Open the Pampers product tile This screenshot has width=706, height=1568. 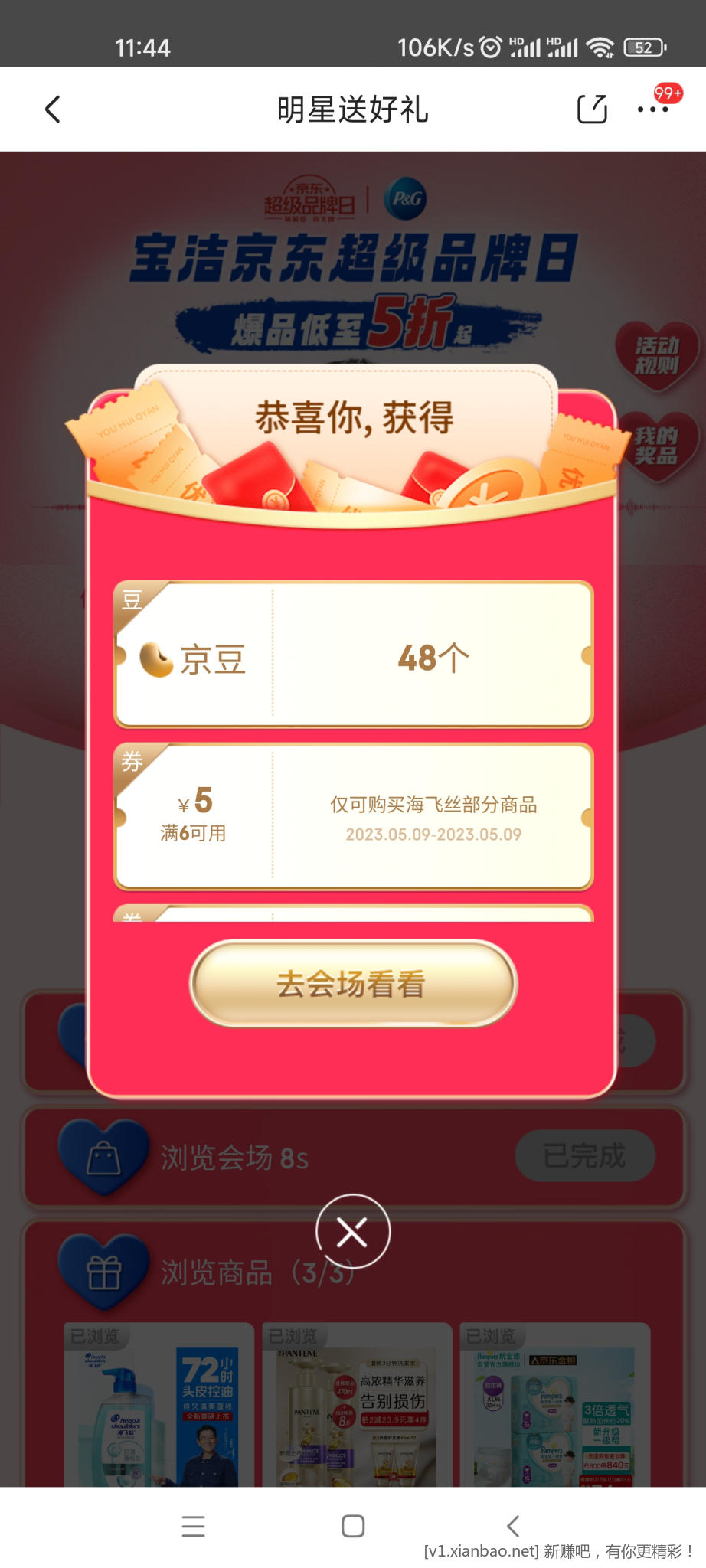(x=555, y=1409)
